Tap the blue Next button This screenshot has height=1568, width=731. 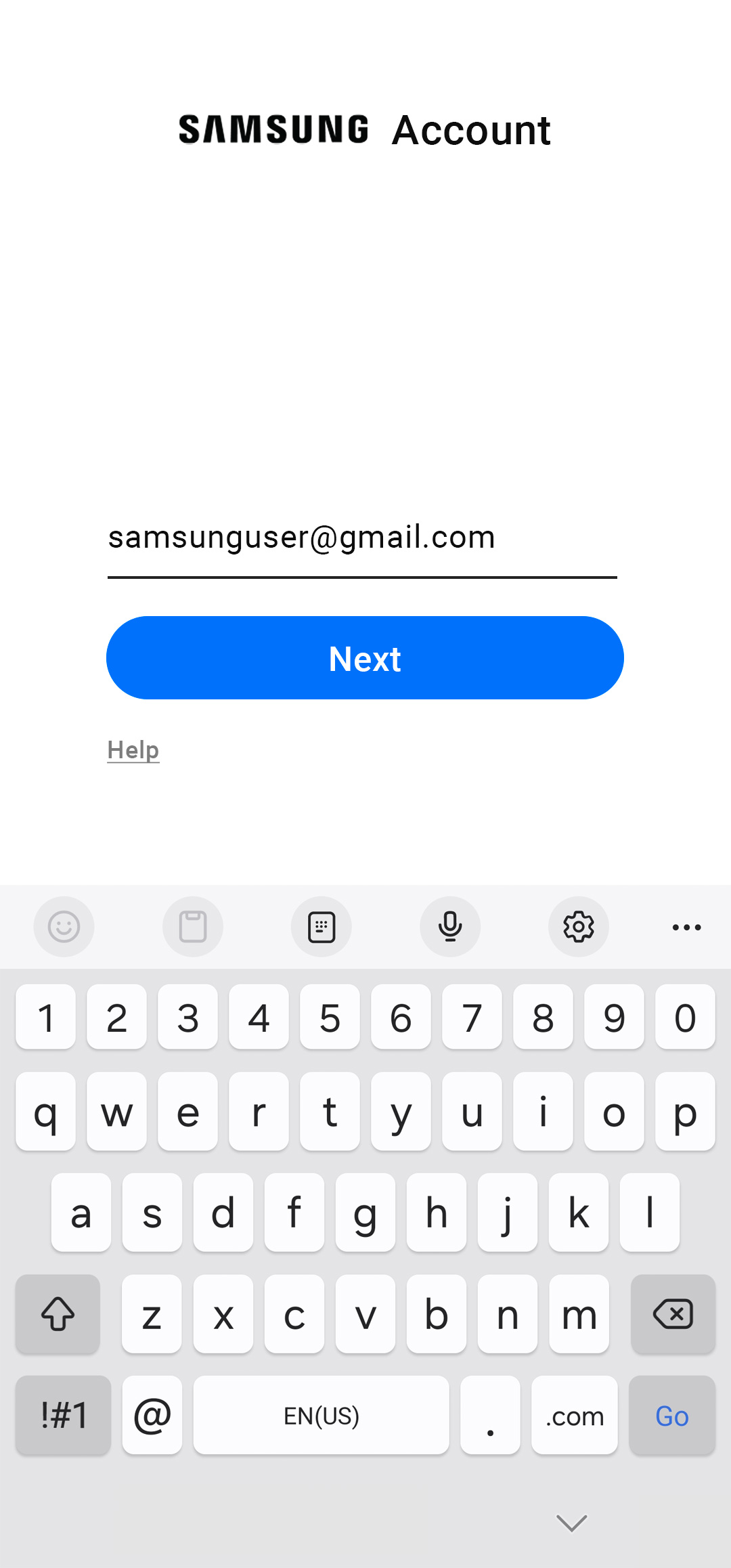365,658
